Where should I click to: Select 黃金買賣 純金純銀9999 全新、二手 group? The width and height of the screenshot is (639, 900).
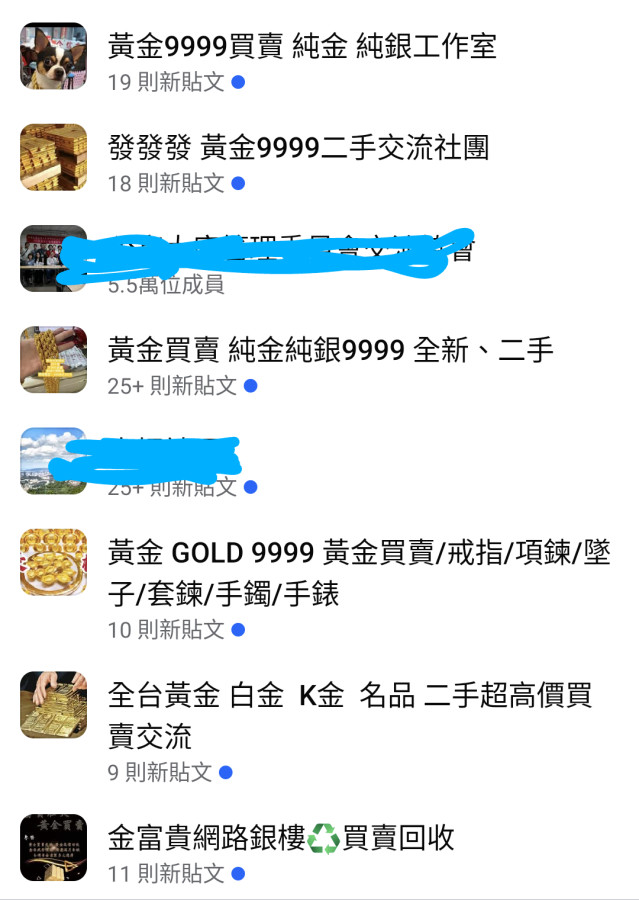330,350
